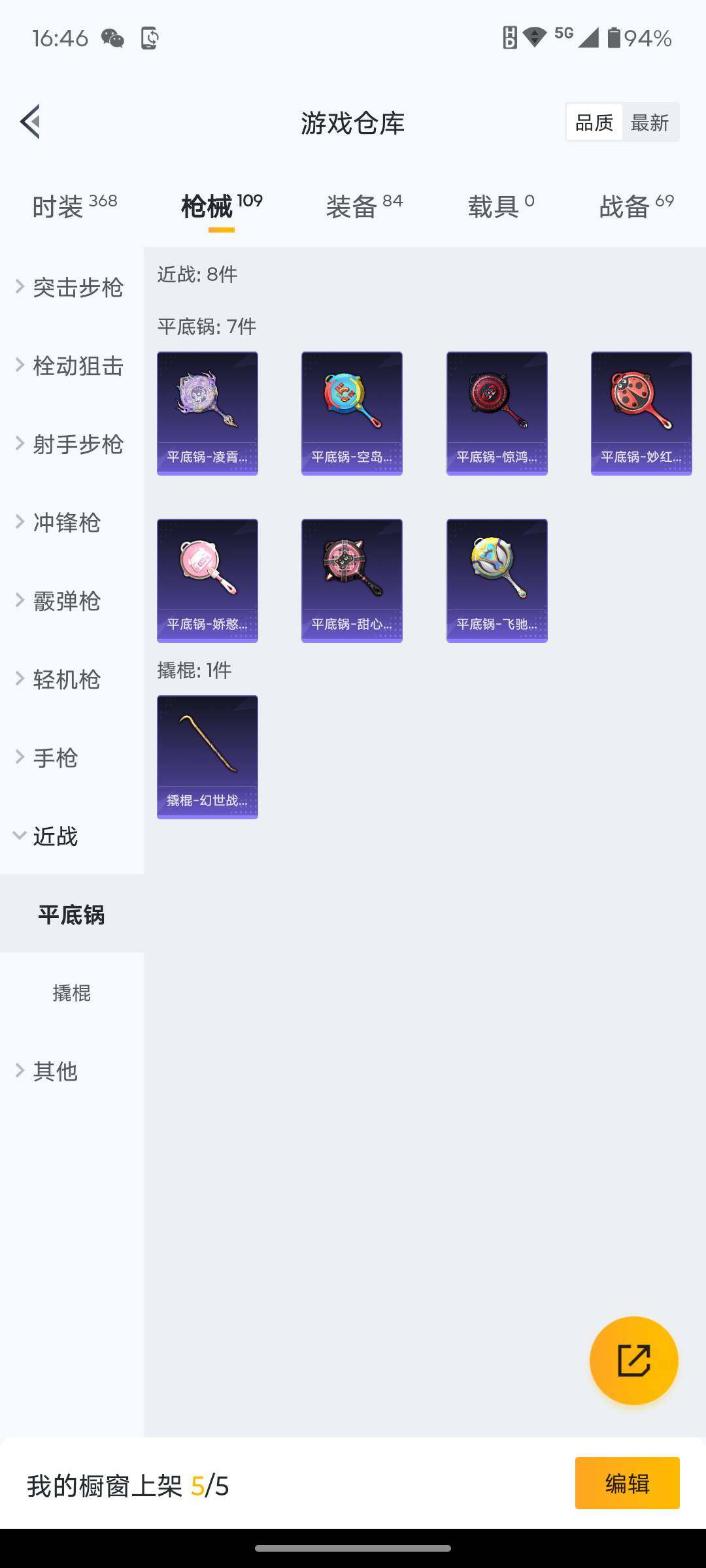Tap the 编辑 button for my showcase
The height and width of the screenshot is (1568, 706).
click(x=627, y=1483)
